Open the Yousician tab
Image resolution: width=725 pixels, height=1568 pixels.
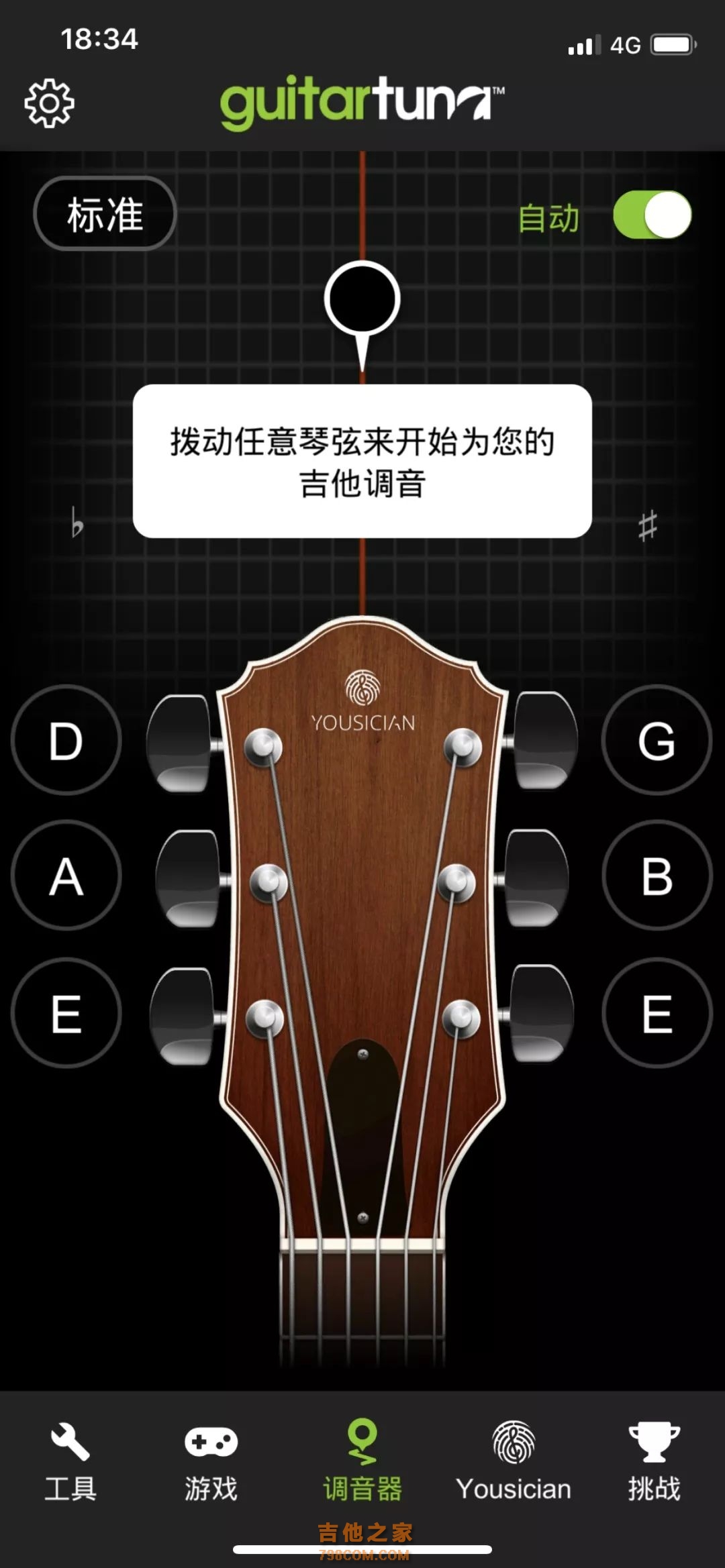point(514,1461)
